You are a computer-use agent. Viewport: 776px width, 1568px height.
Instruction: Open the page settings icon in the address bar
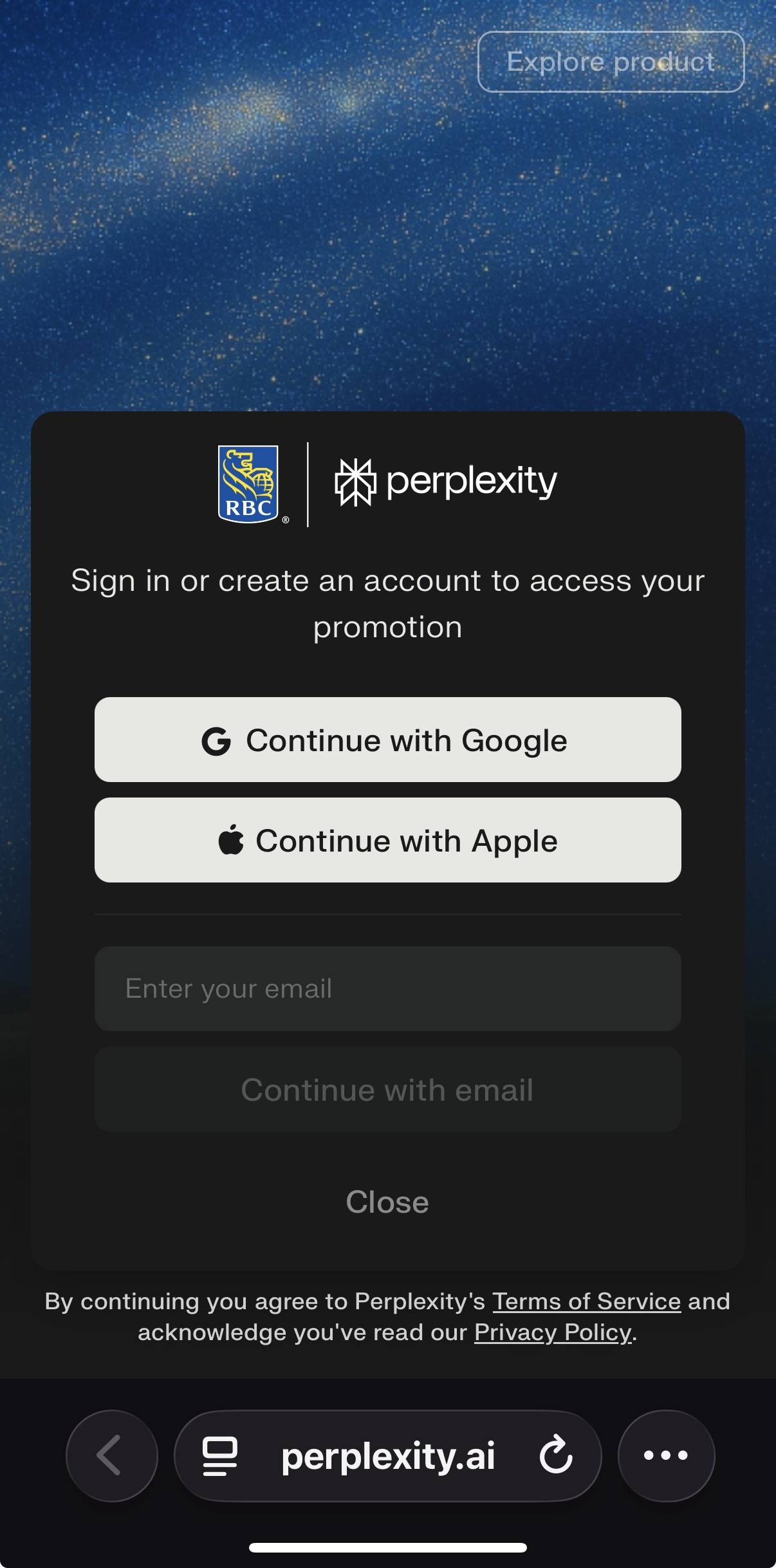(x=220, y=1455)
